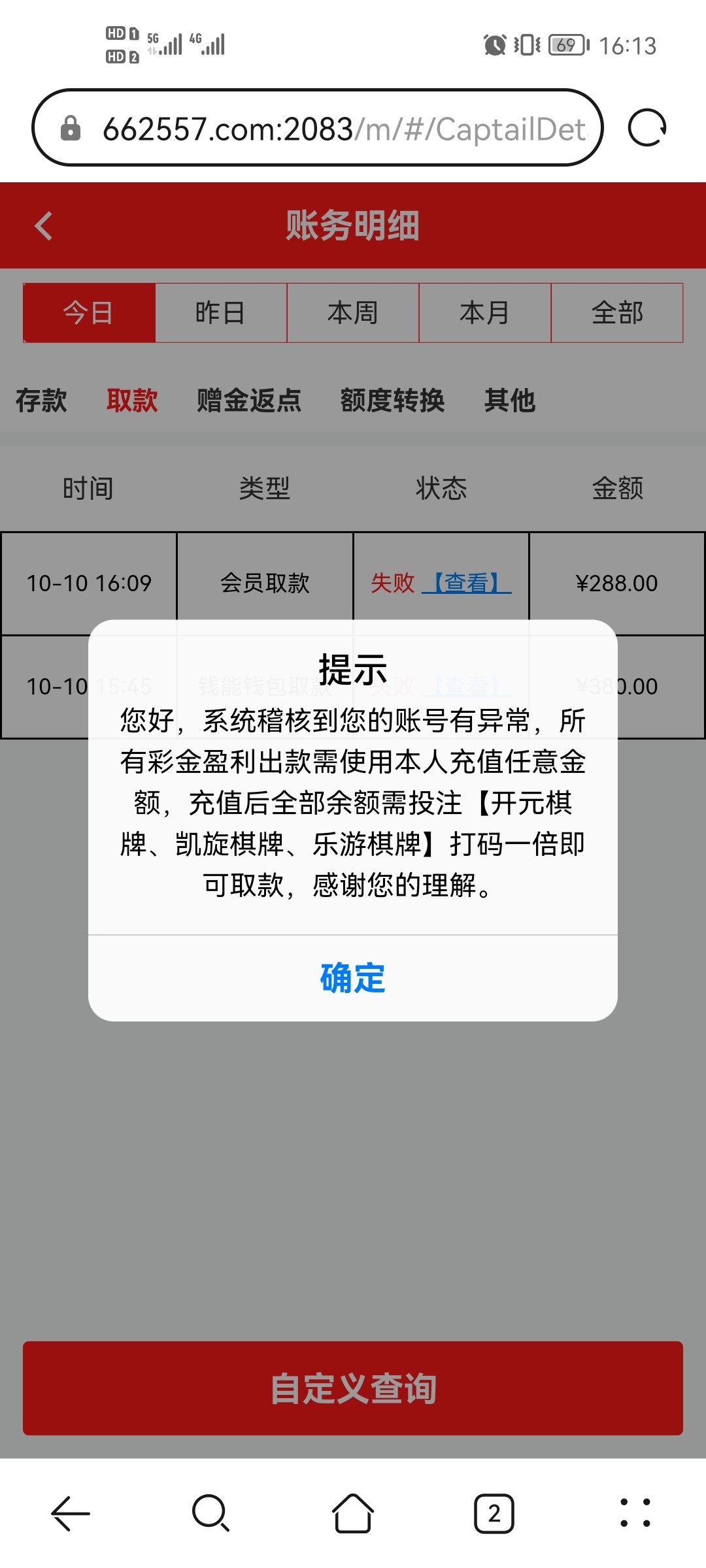Tap the browser back arrow icon
Screen dimensions: 706x1568
71,1513
